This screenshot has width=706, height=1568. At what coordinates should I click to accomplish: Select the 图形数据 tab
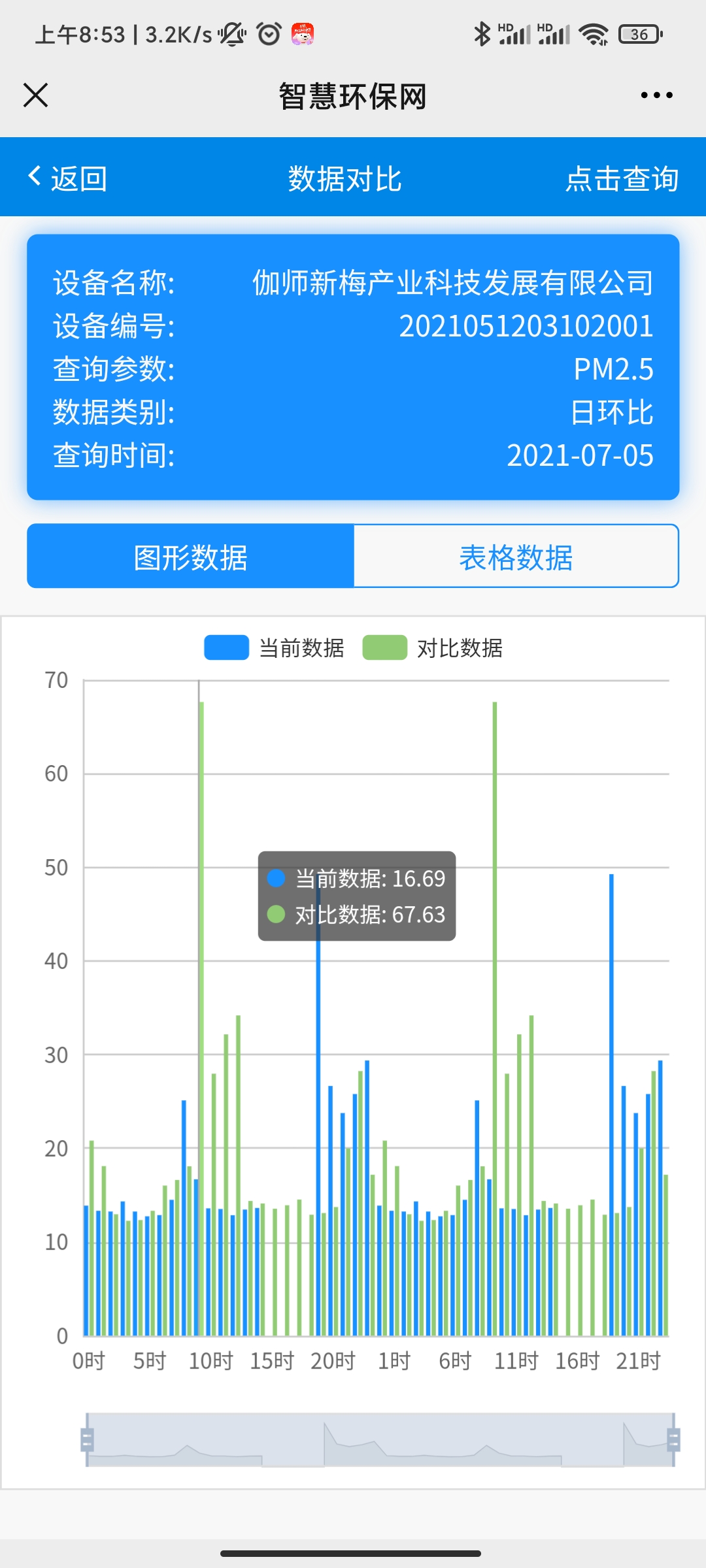click(x=190, y=556)
